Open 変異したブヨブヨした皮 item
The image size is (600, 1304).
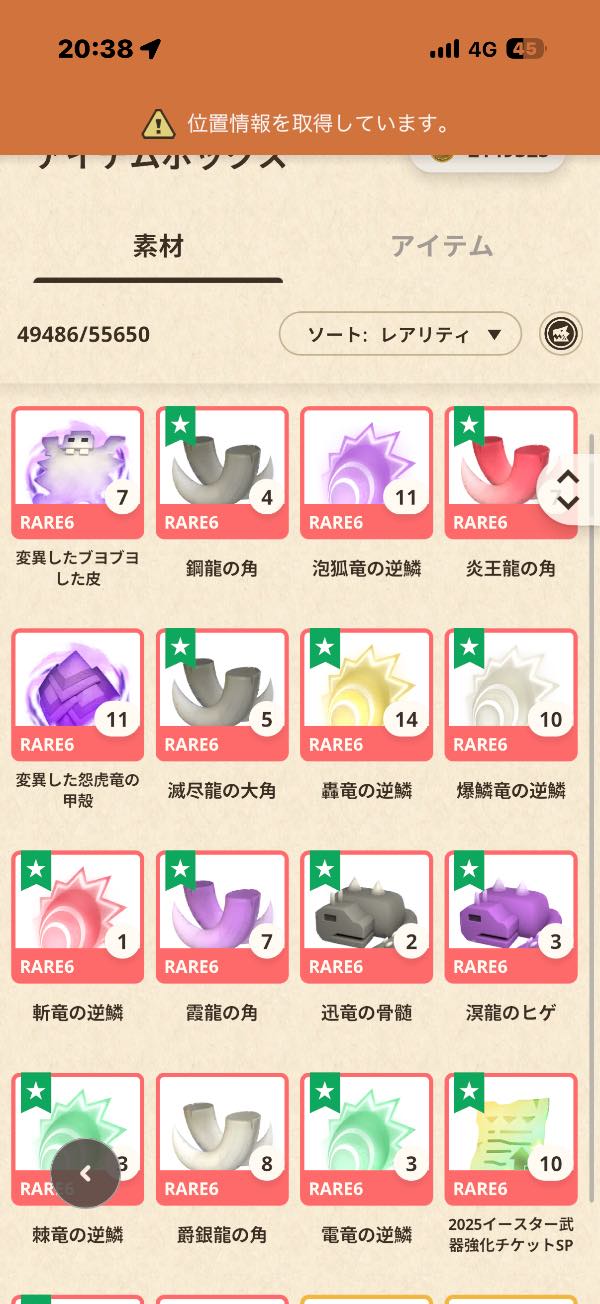[x=77, y=473]
